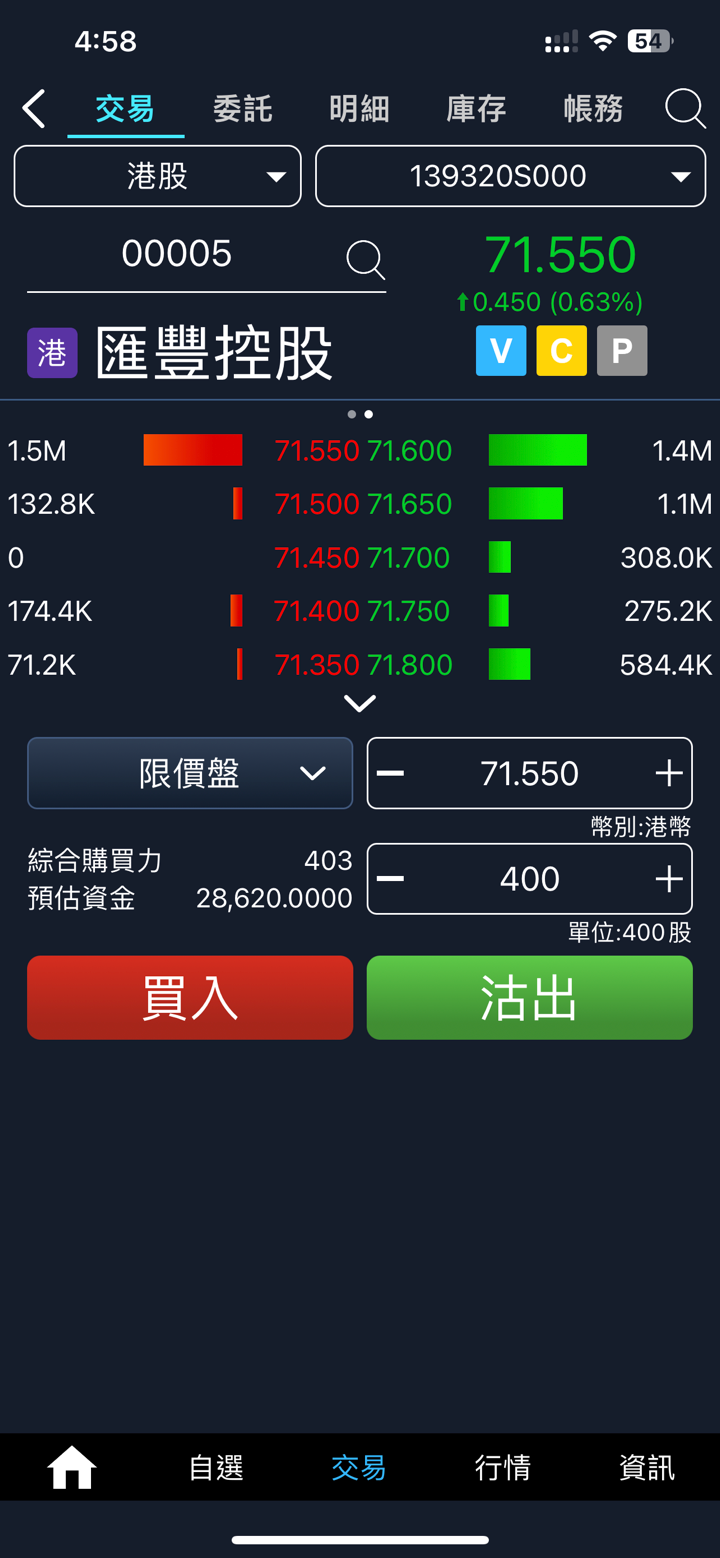Tap the yellow C badge
This screenshot has height=1558, width=720.
pyautogui.click(x=561, y=351)
